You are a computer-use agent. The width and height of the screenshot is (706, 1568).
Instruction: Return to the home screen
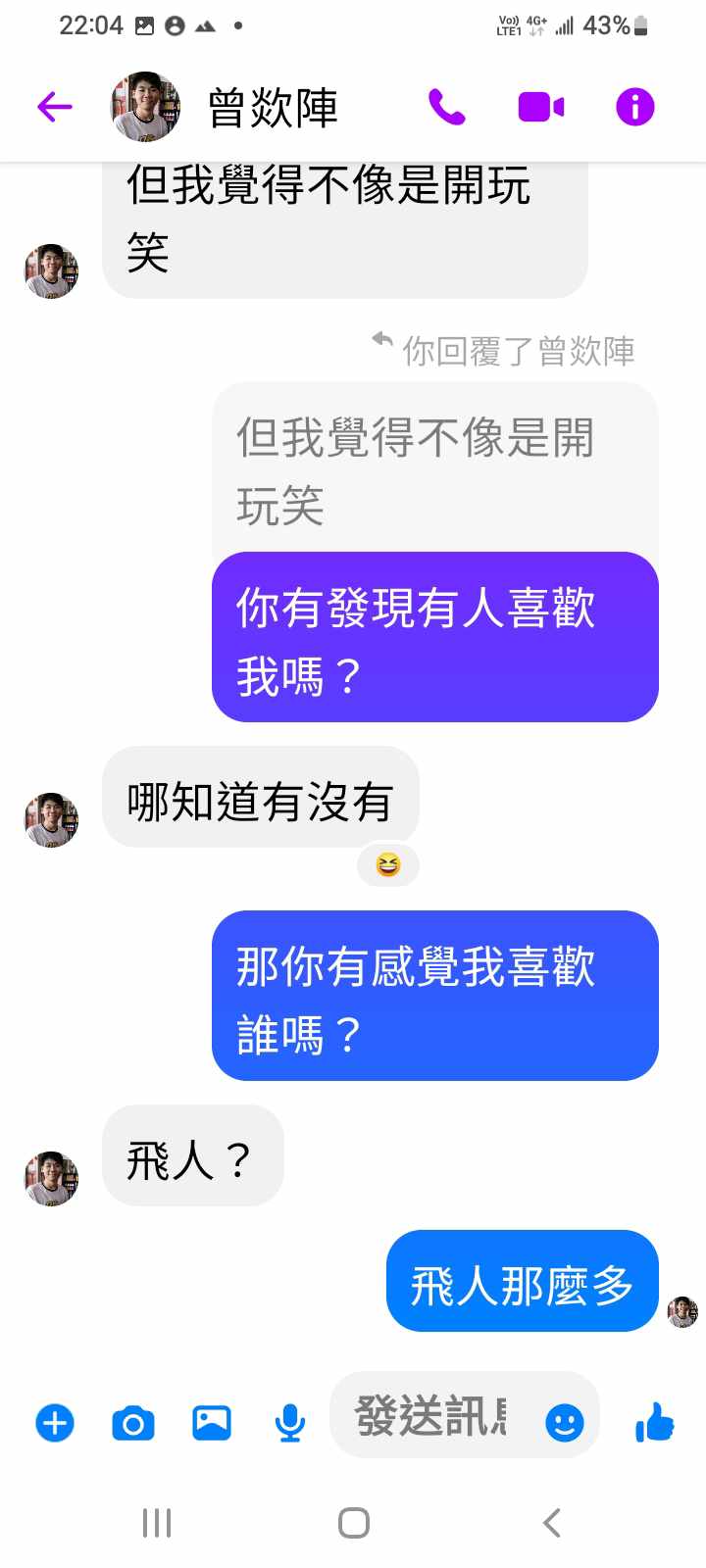(x=353, y=1523)
